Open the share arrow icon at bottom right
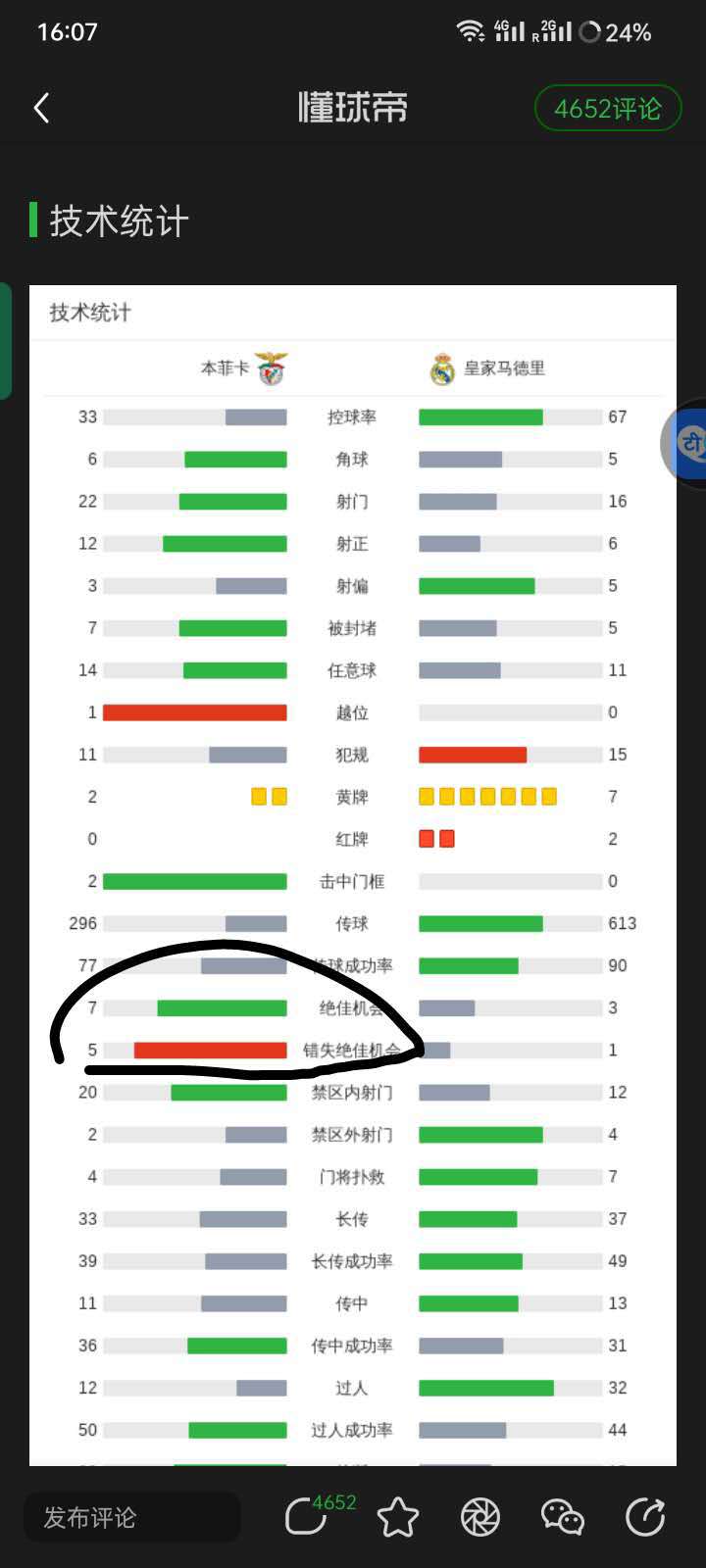Viewport: 706px width, 1568px height. coord(644,1517)
